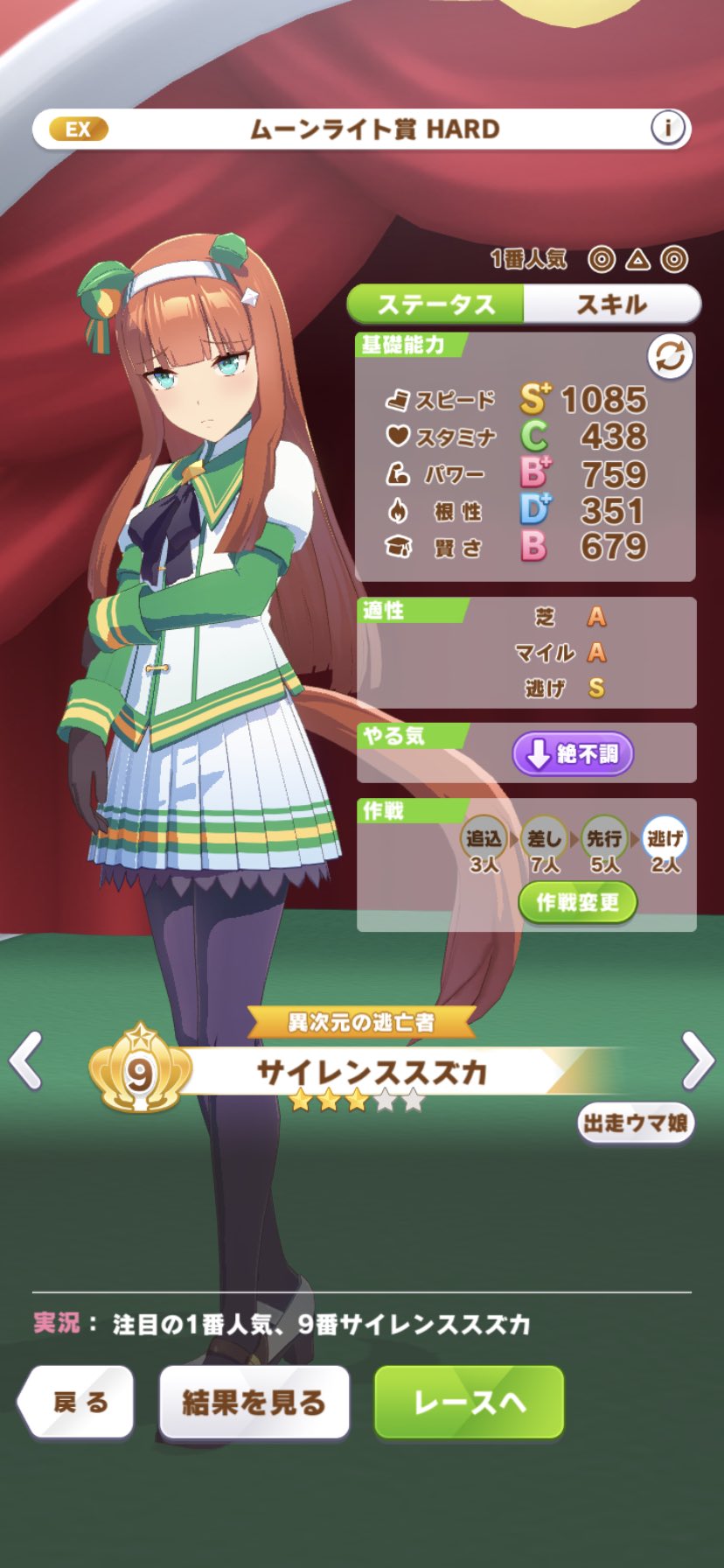This screenshot has height=1568, width=724.
Task: Start the race with レースへ
Action: (469, 1403)
